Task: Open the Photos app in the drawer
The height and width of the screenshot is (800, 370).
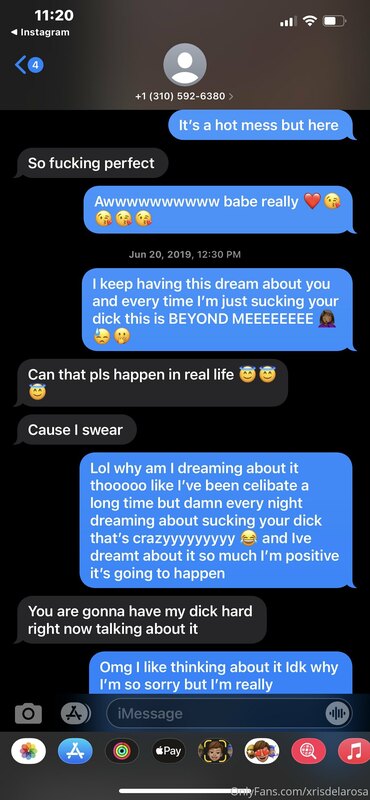Action: (x=29, y=751)
